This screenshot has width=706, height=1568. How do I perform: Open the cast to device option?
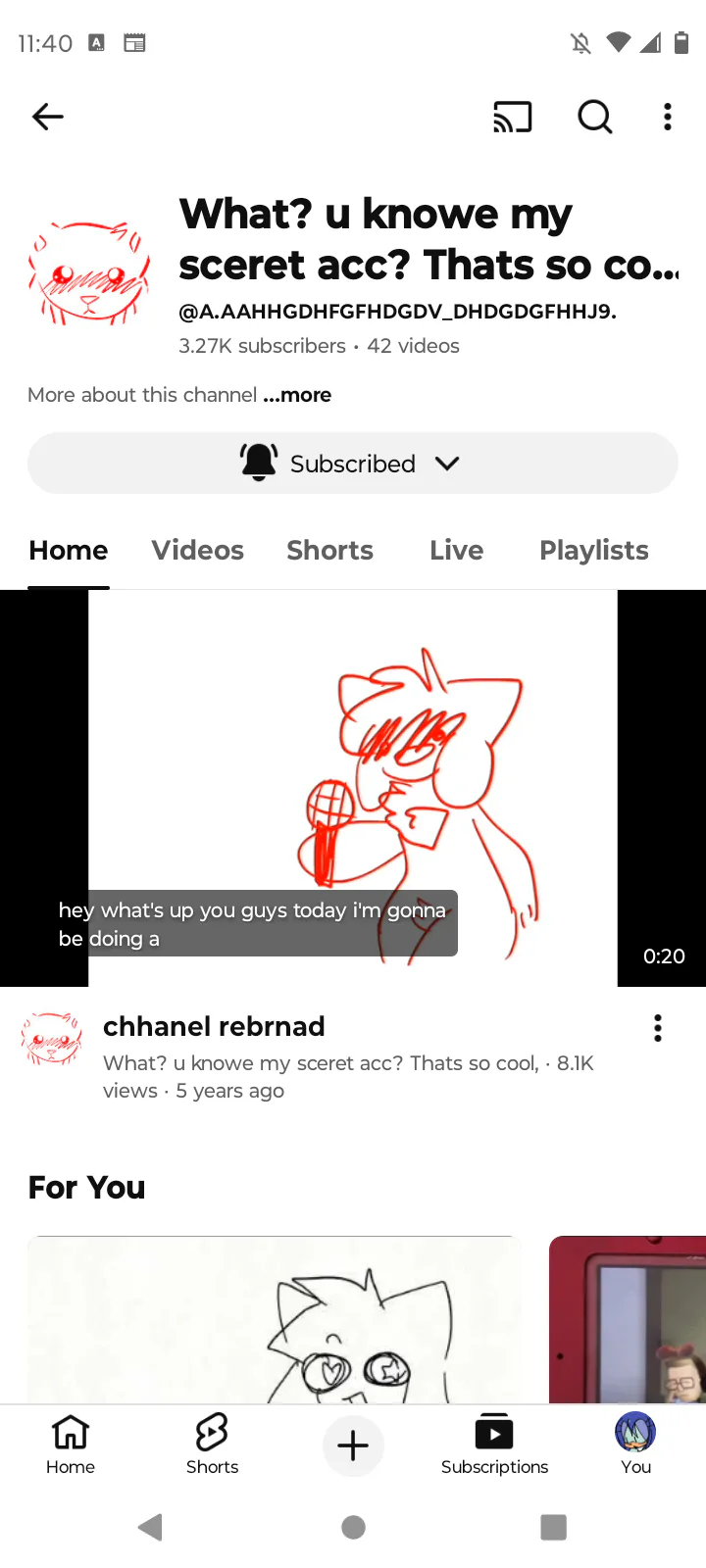(x=512, y=117)
